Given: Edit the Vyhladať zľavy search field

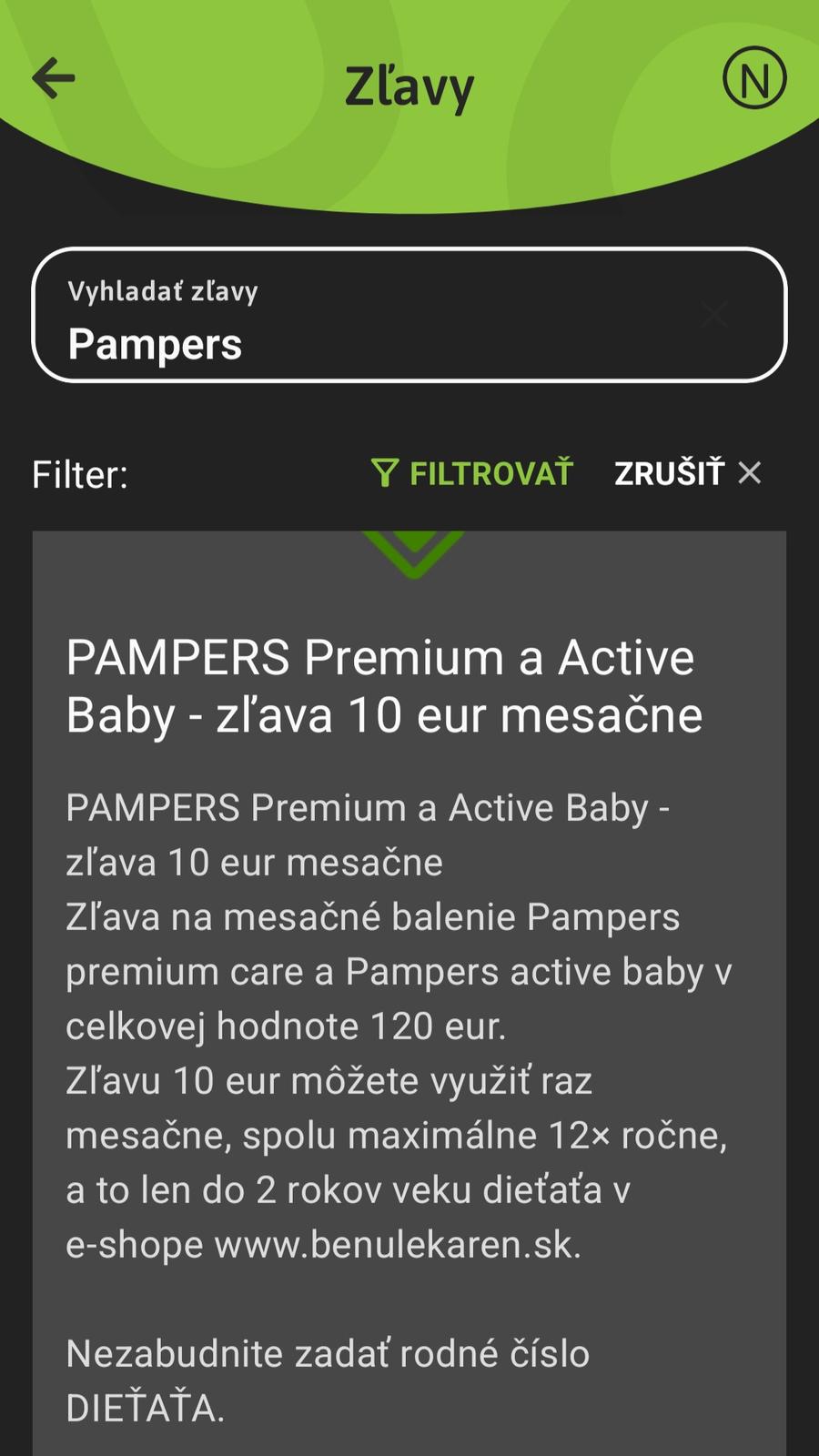Looking at the screenshot, I should point(364,316).
